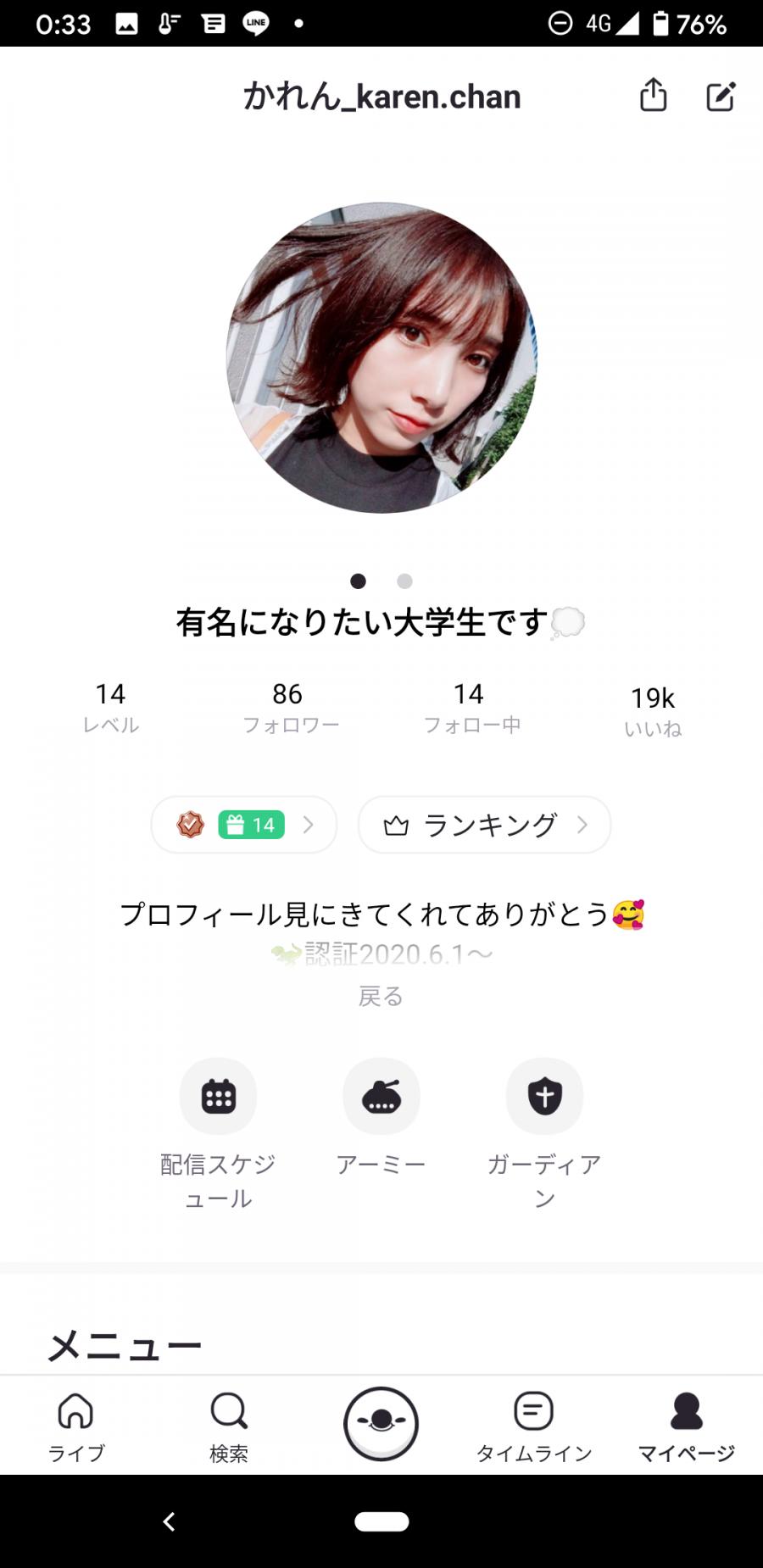Open ガーディアン
This screenshot has width=763, height=1568.
[544, 1097]
